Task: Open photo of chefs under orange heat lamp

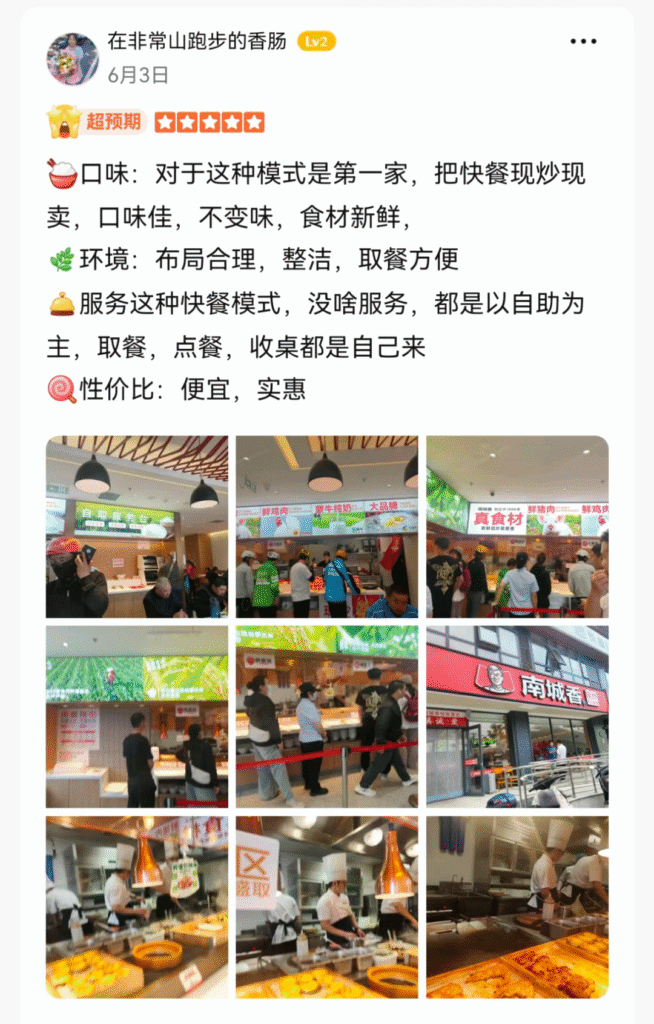Action: [137, 907]
